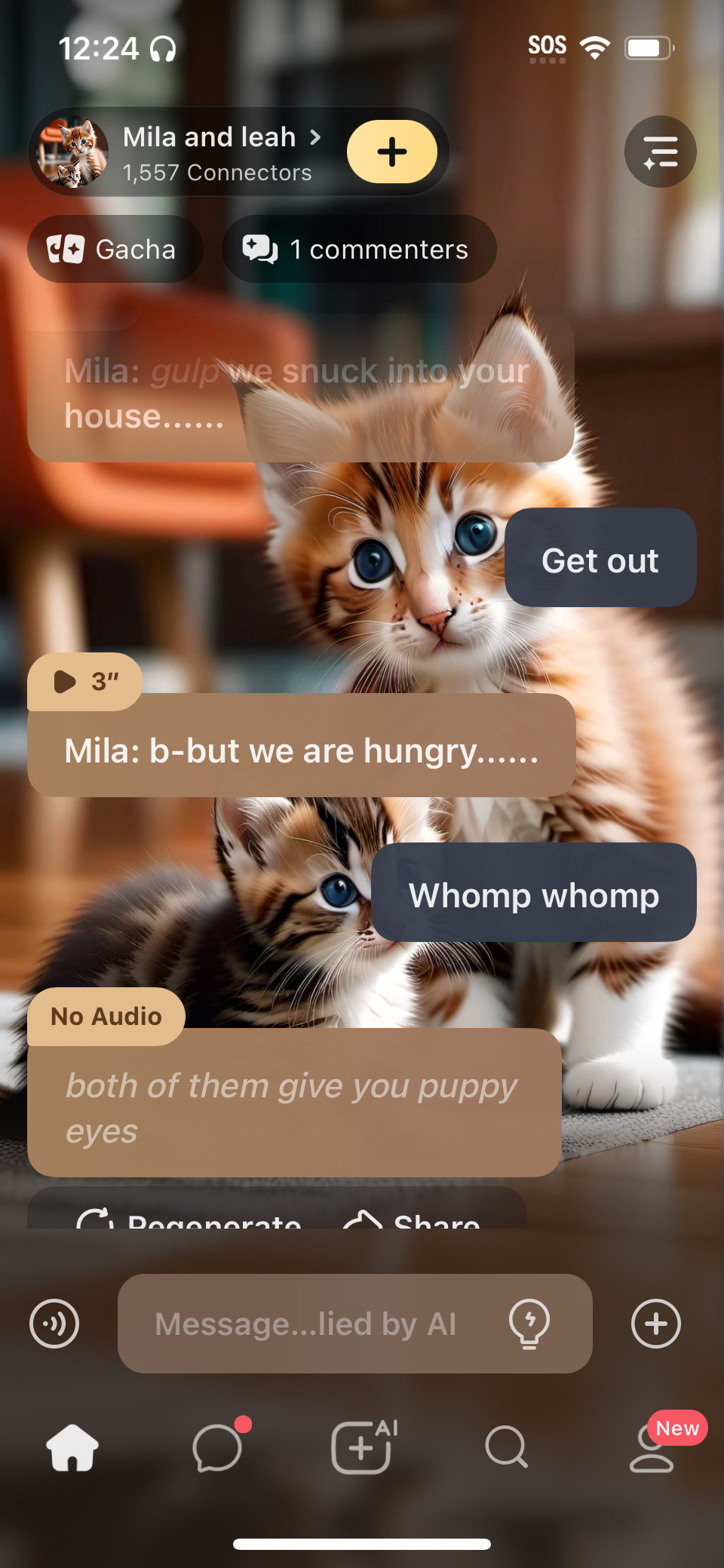Tap the yellow plus connect button
This screenshot has height=1568, width=724.
pyautogui.click(x=391, y=152)
